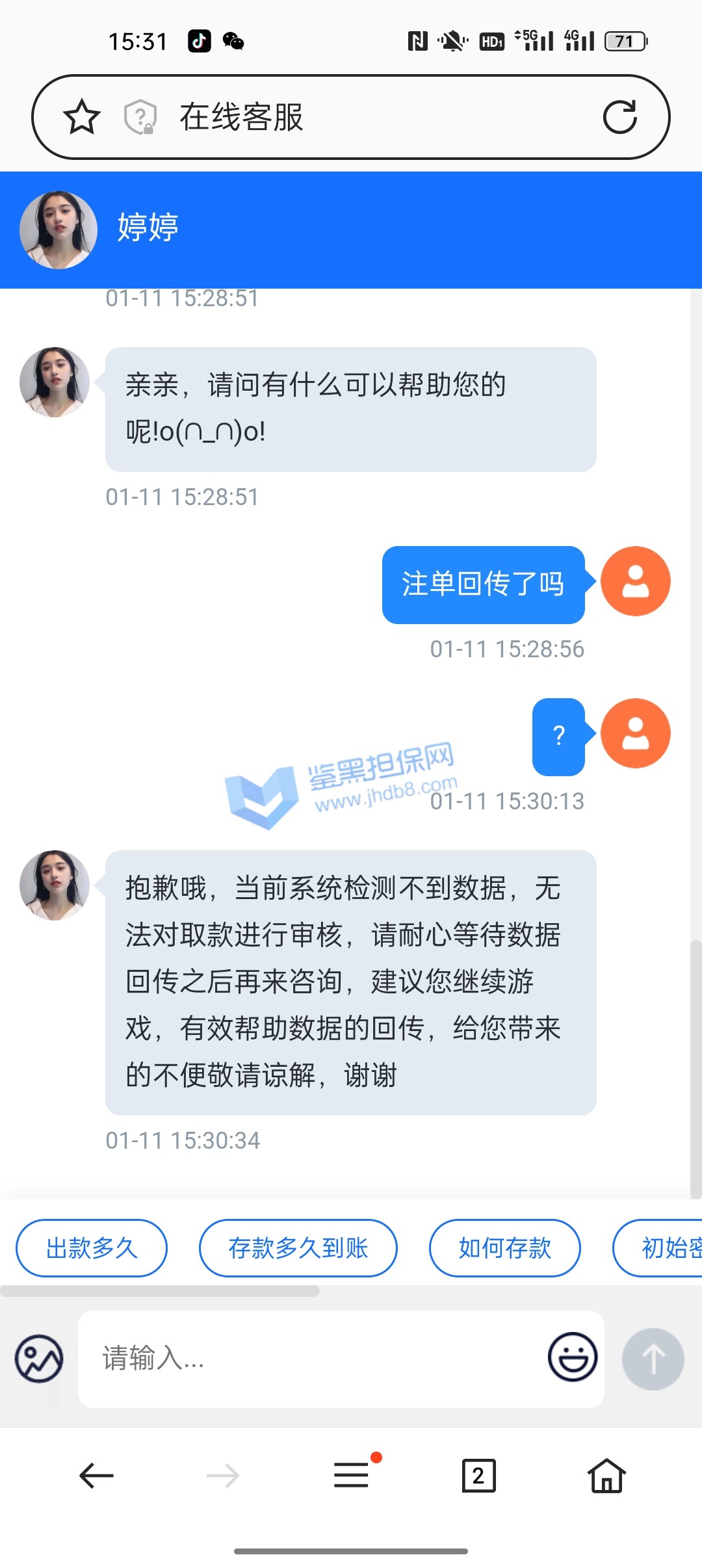This screenshot has height=1568, width=702.
Task: Open the browser menu
Action: pos(351,1474)
